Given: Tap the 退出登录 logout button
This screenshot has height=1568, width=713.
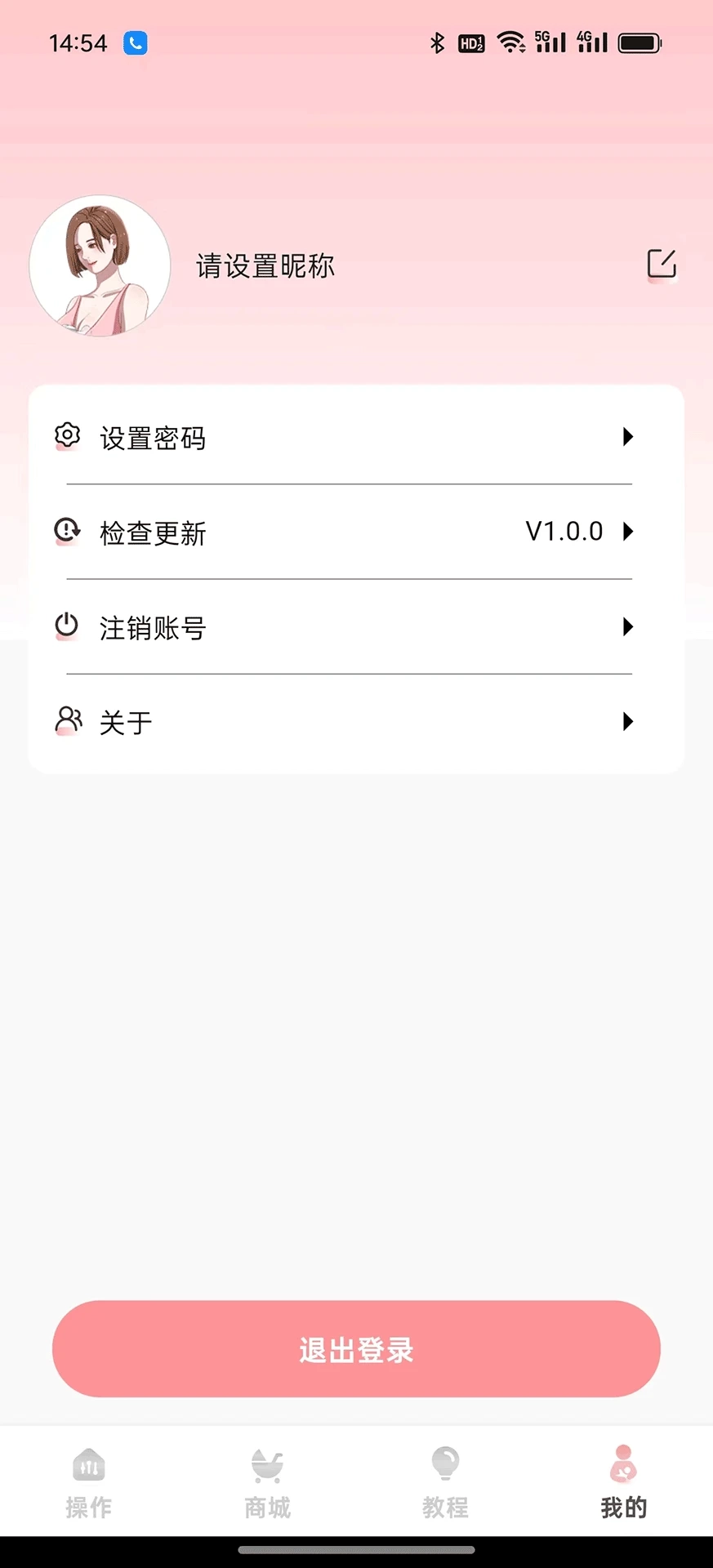Looking at the screenshot, I should [x=356, y=1349].
